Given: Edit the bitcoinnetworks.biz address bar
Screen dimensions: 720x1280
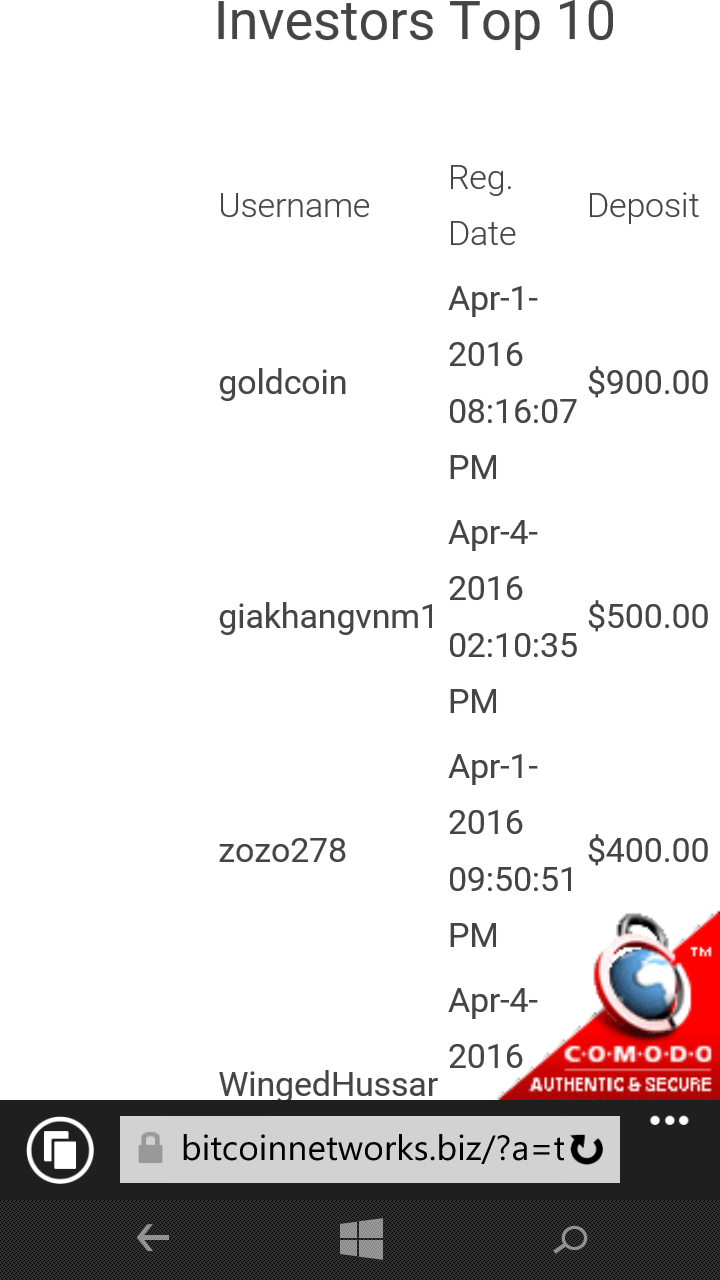Looking at the screenshot, I should 360,1149.
